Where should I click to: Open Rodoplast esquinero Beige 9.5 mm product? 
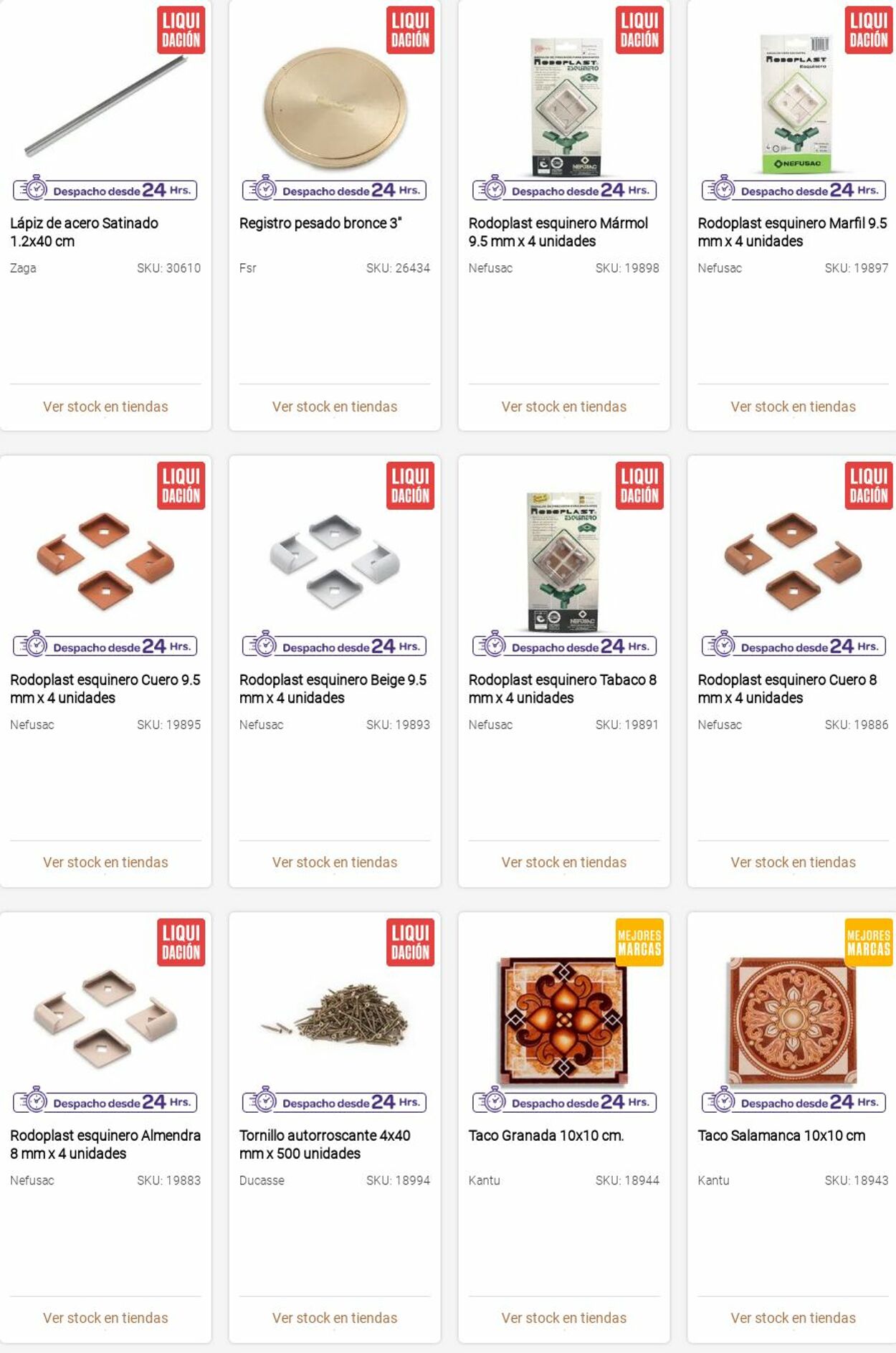(x=333, y=688)
